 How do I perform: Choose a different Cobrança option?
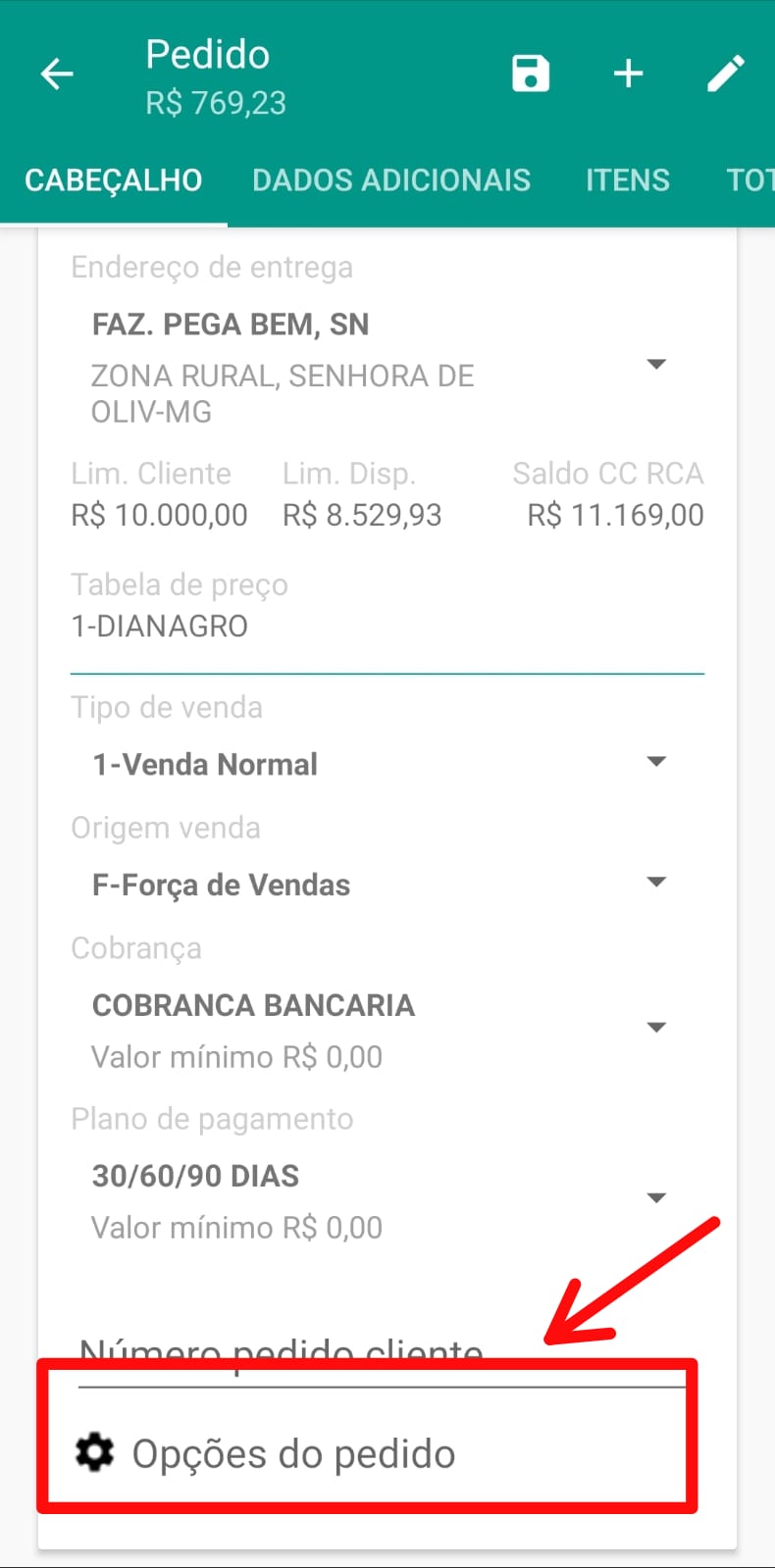pos(656,1028)
